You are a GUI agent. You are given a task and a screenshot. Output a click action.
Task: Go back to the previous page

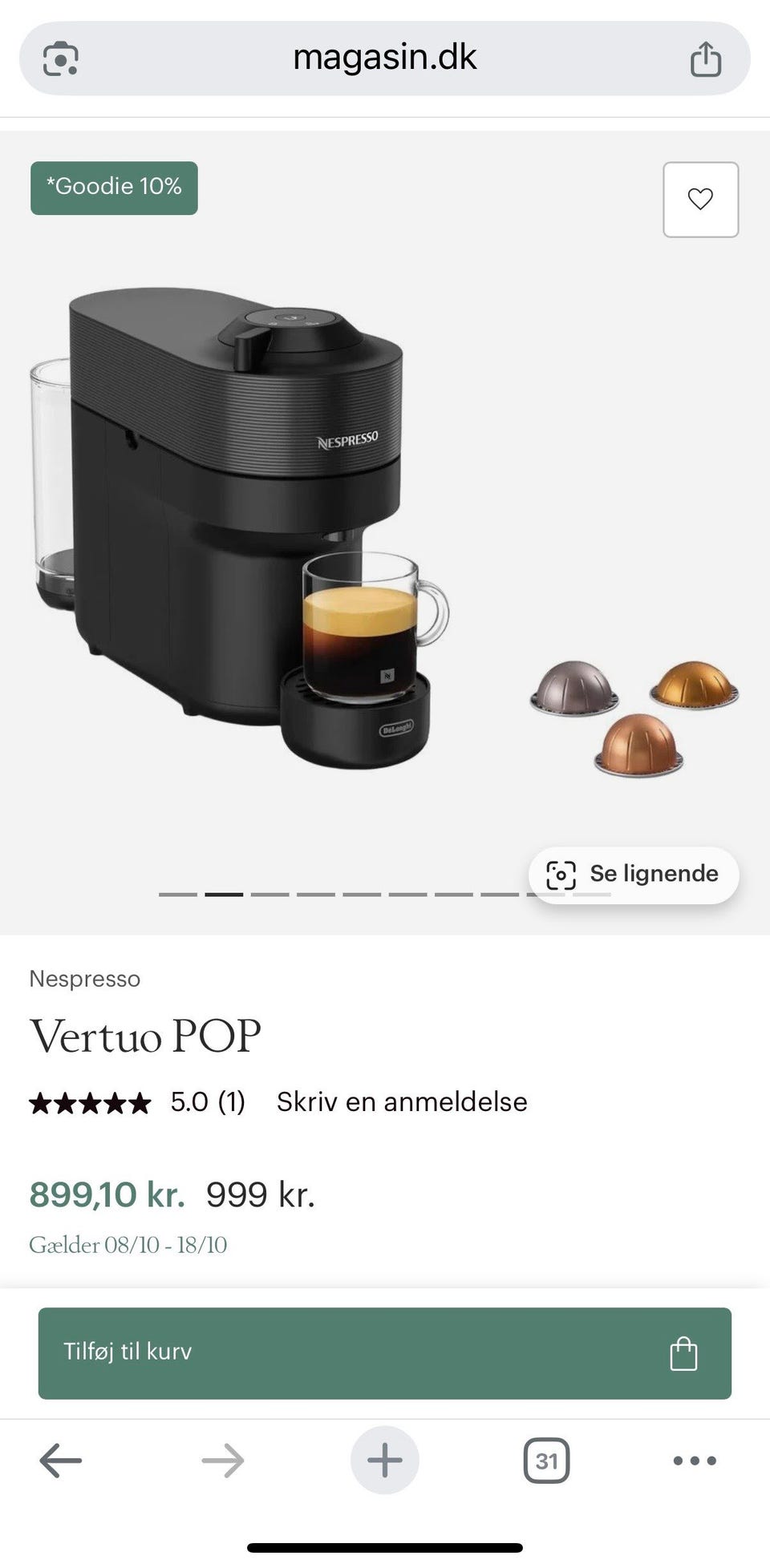(61, 1460)
